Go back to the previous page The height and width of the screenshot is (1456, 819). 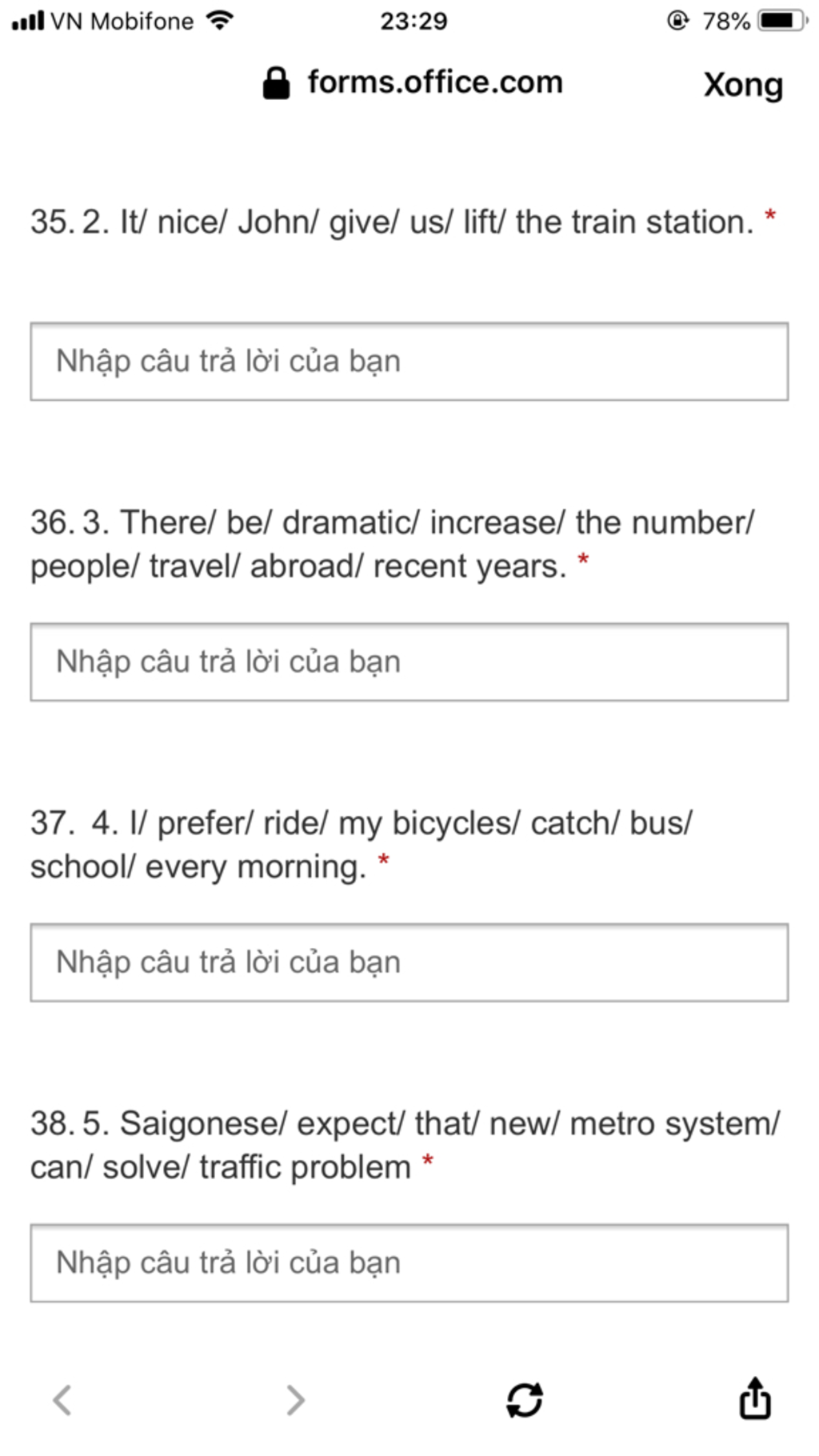(62, 1400)
